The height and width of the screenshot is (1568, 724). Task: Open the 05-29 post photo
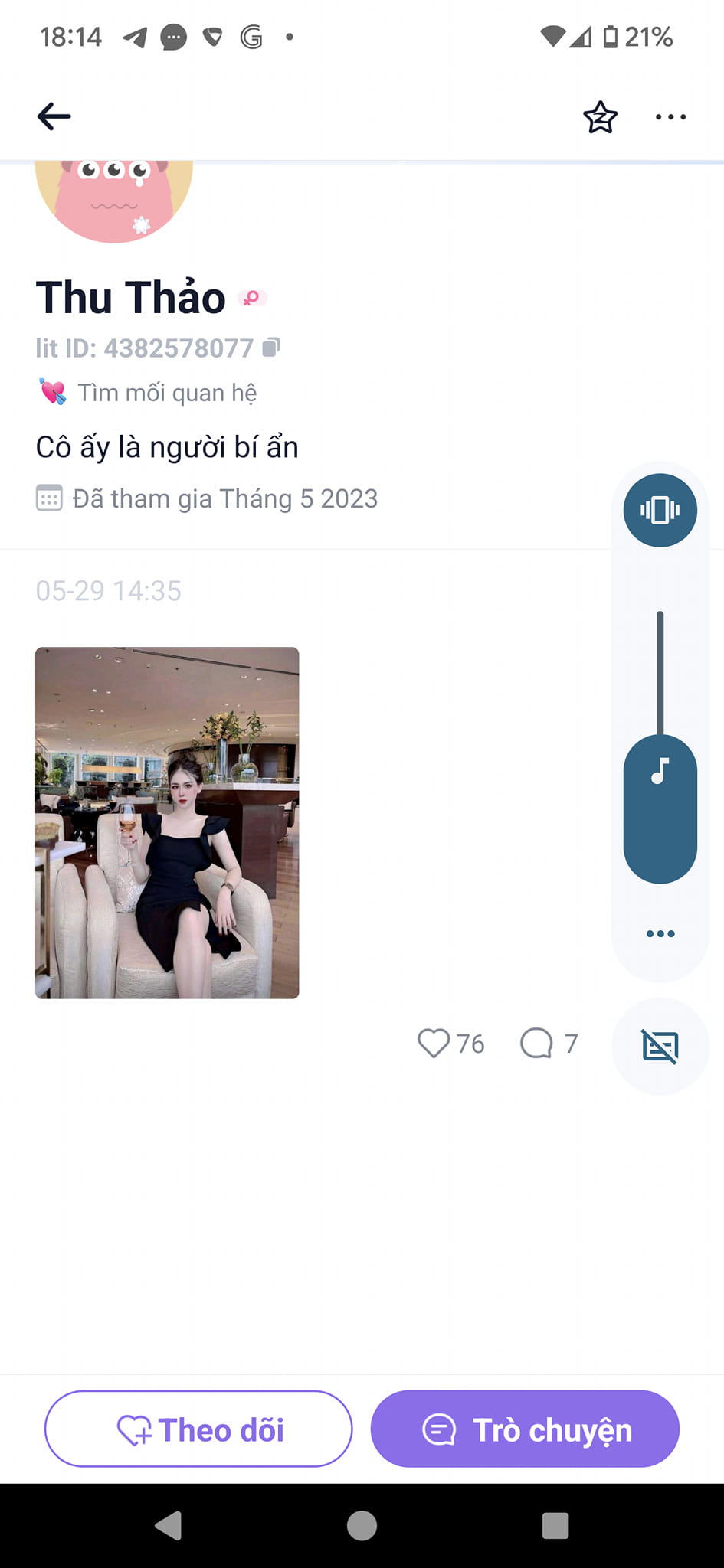coord(167,822)
